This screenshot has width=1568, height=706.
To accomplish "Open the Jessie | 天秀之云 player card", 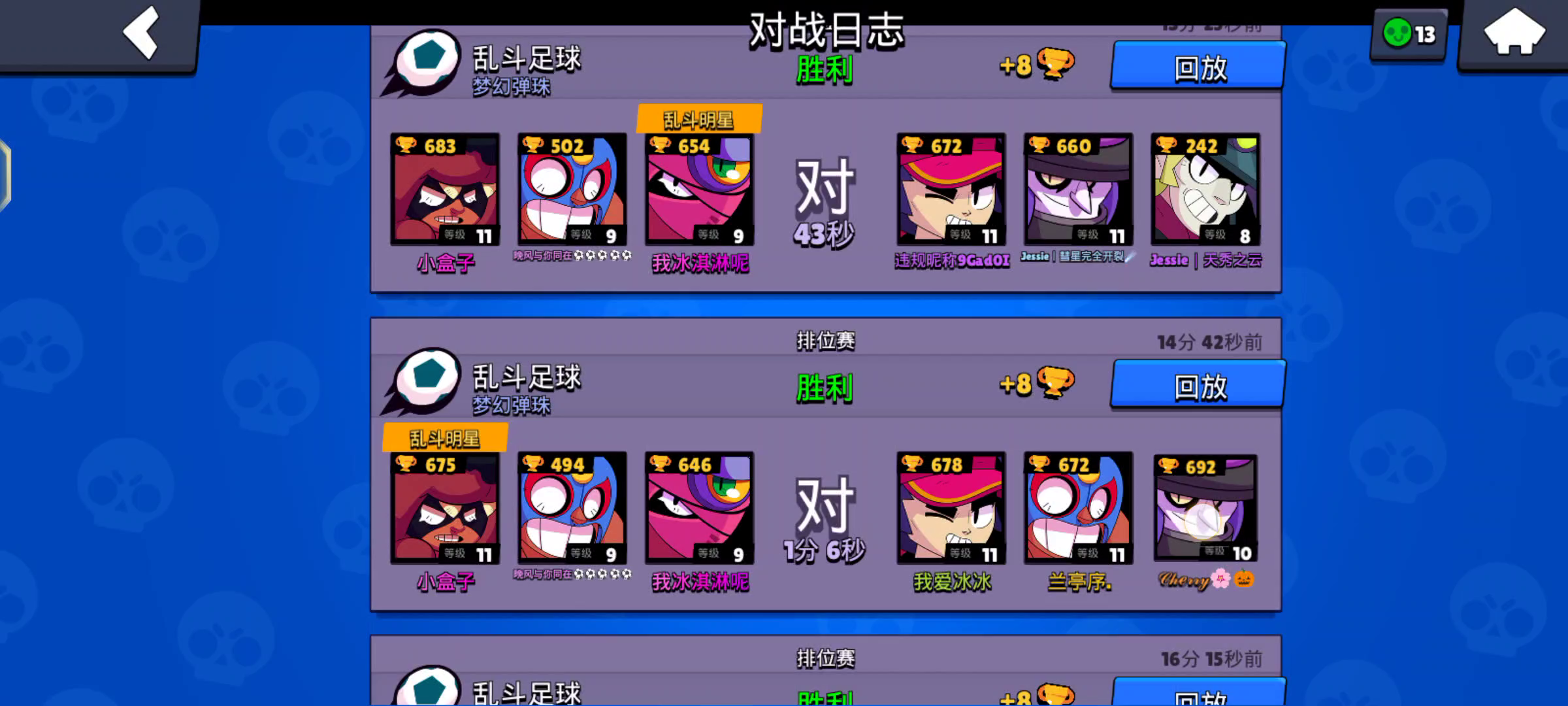I will pyautogui.click(x=1205, y=190).
